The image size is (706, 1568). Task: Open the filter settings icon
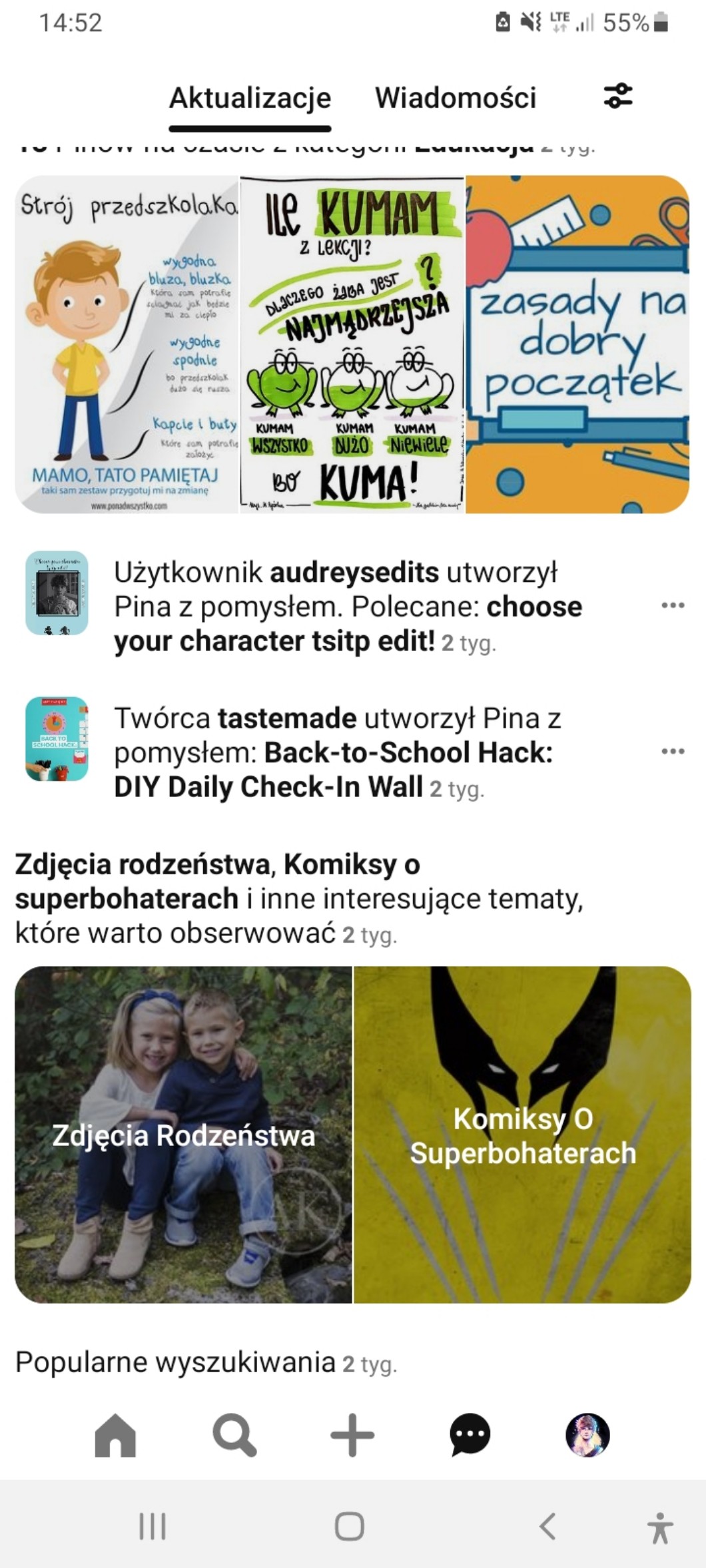tap(617, 96)
